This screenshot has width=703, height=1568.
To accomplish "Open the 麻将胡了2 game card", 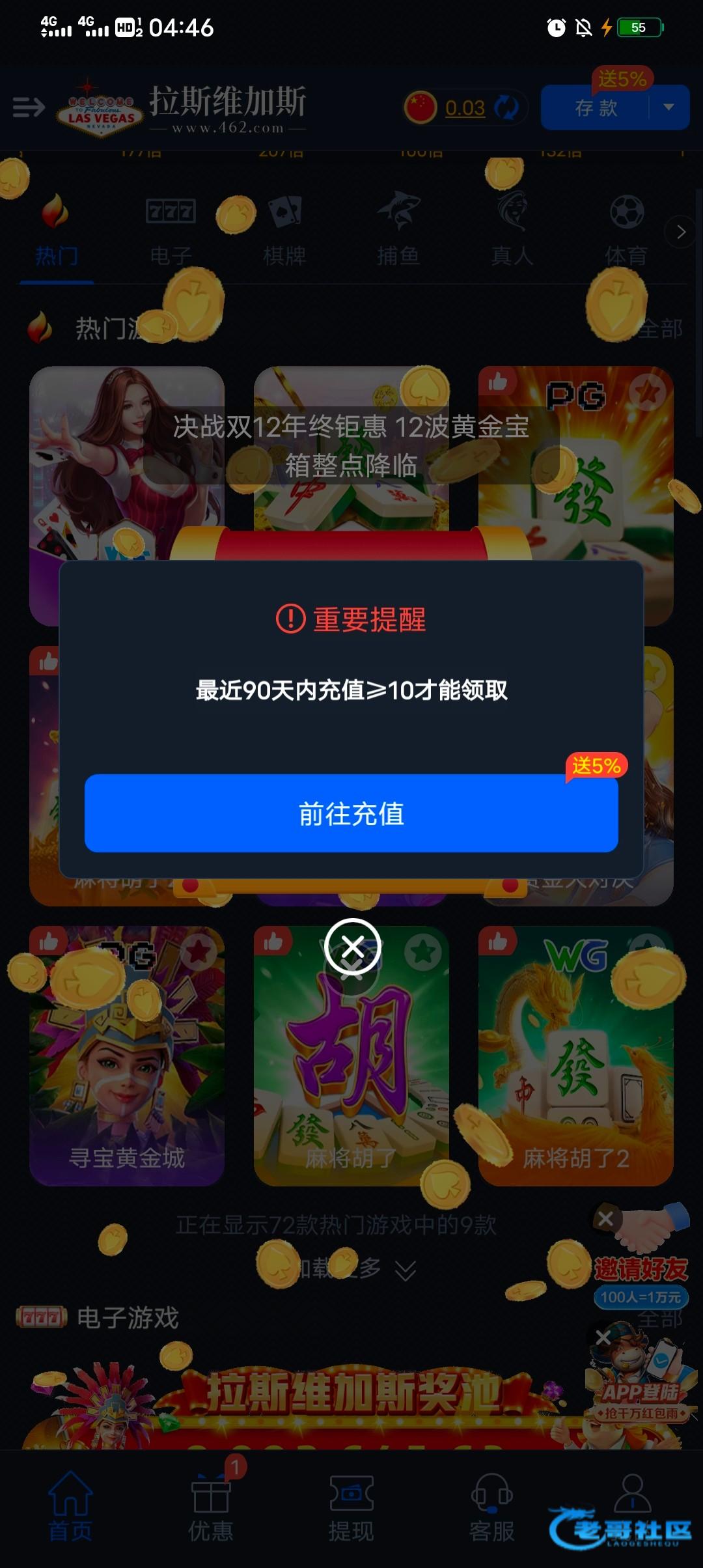I will pos(575,1055).
